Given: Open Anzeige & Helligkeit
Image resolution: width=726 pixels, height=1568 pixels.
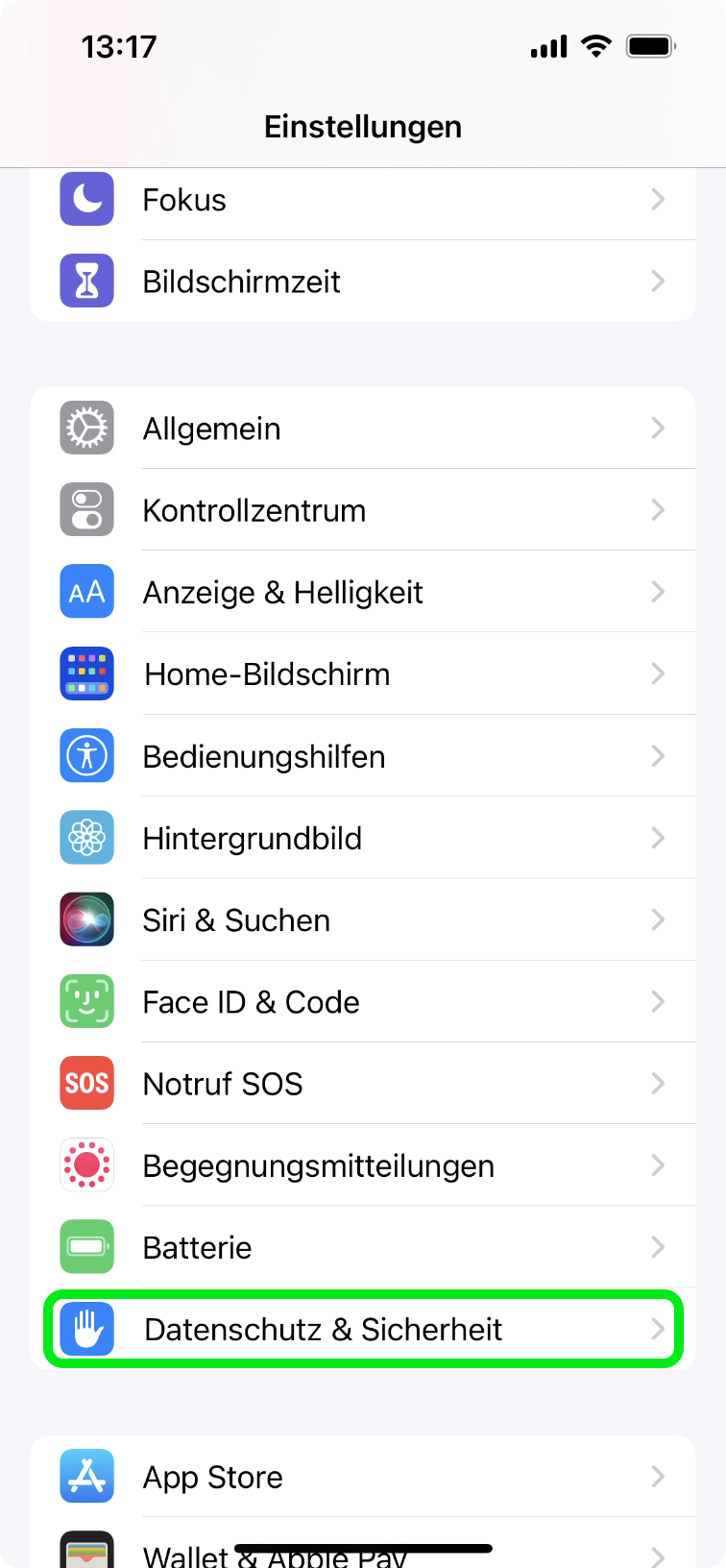Looking at the screenshot, I should (363, 592).
